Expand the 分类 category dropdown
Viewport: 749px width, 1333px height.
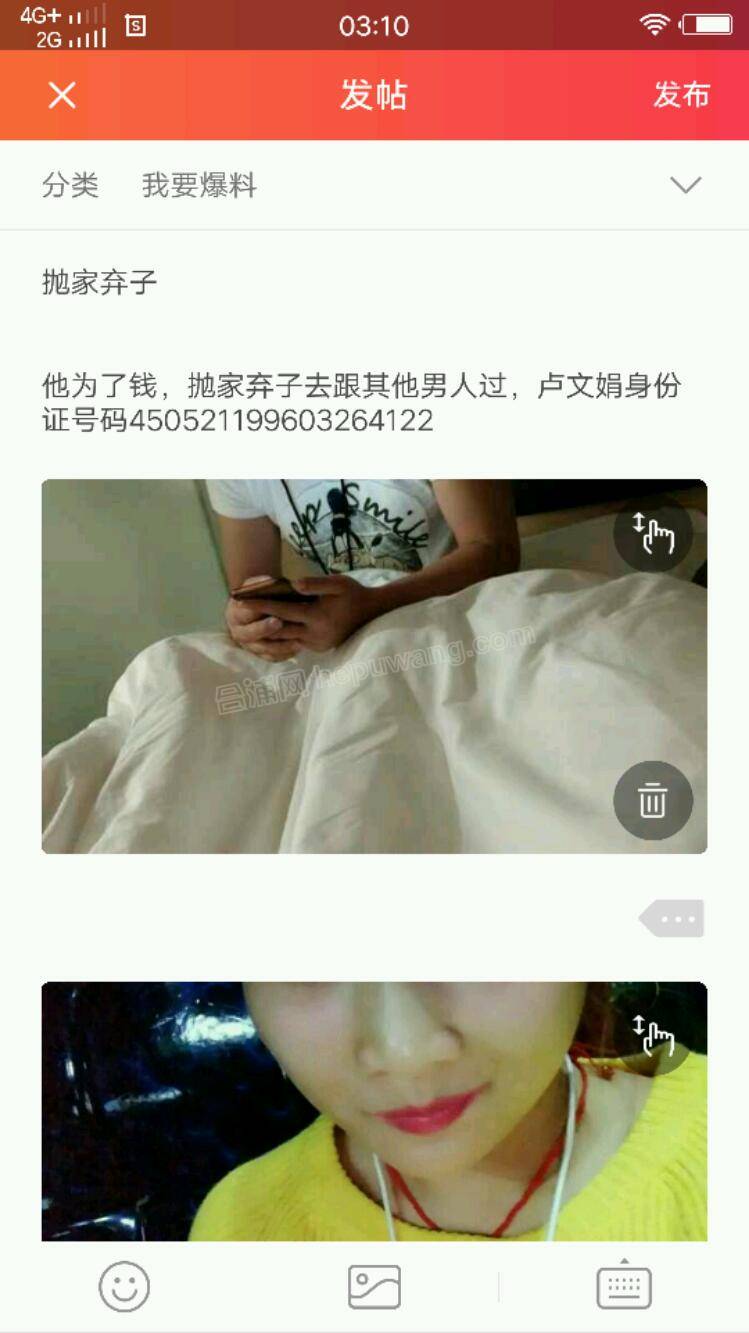685,185
